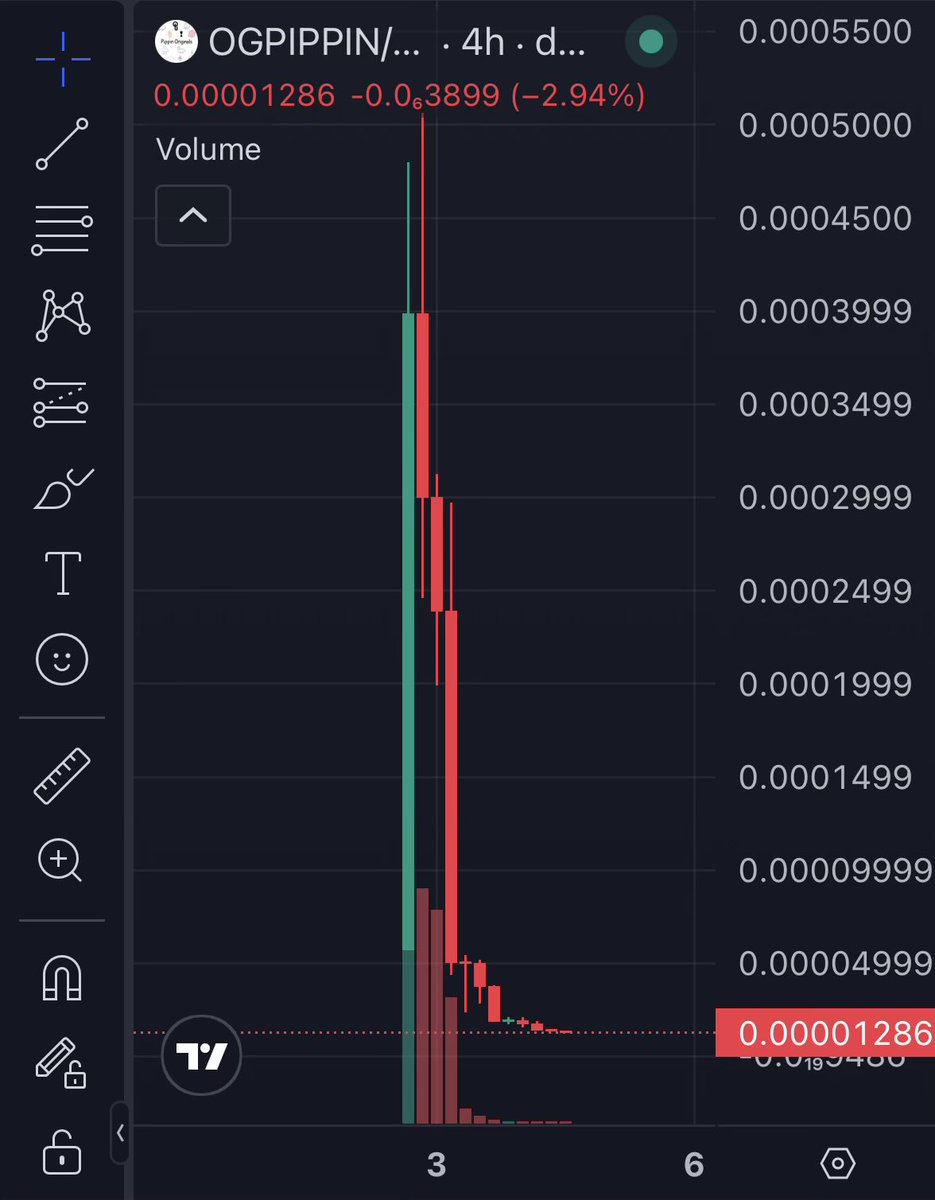Pick the brush drawing tool
Viewport: 935px width, 1200px height.
(x=62, y=488)
